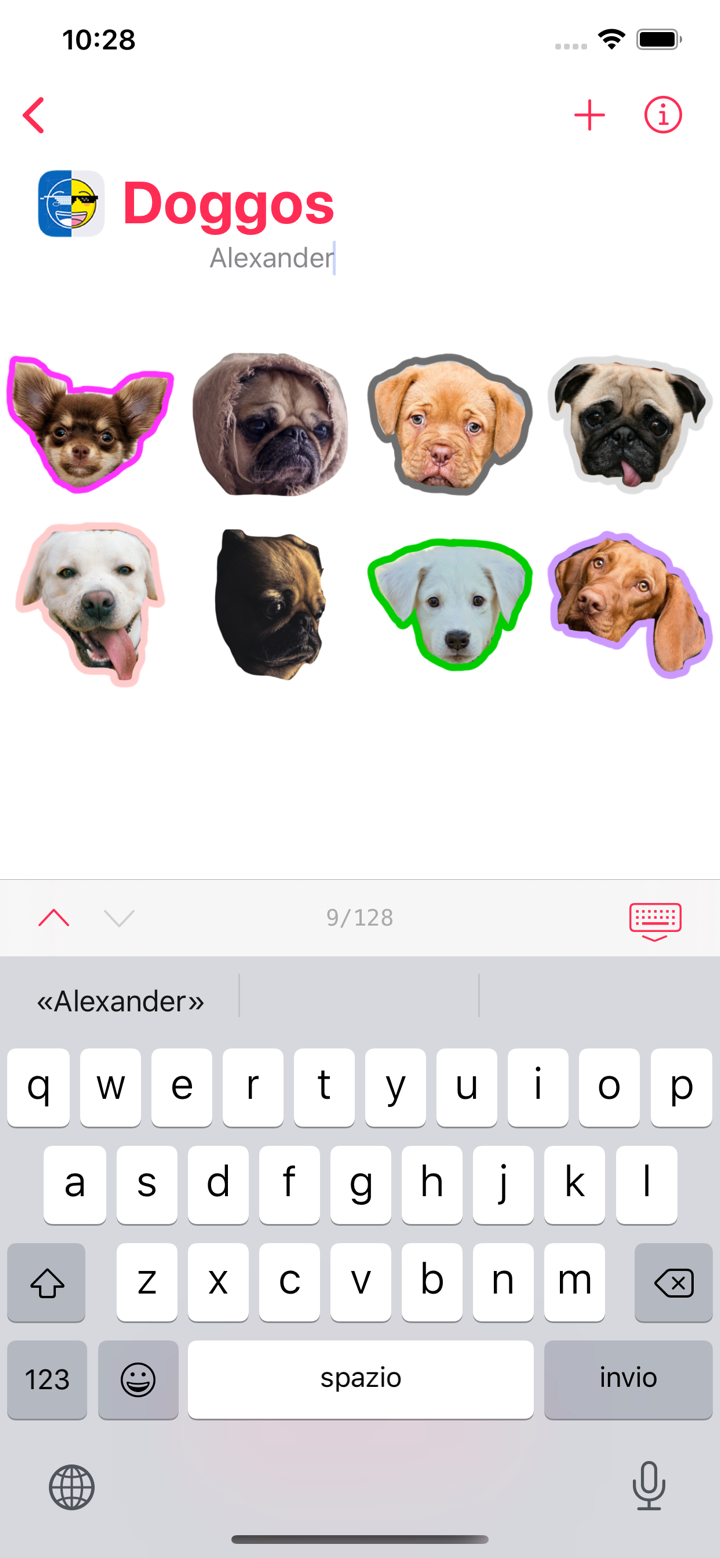Tap the shift key
Viewport: 720px width, 1558px height.
[x=46, y=1283]
